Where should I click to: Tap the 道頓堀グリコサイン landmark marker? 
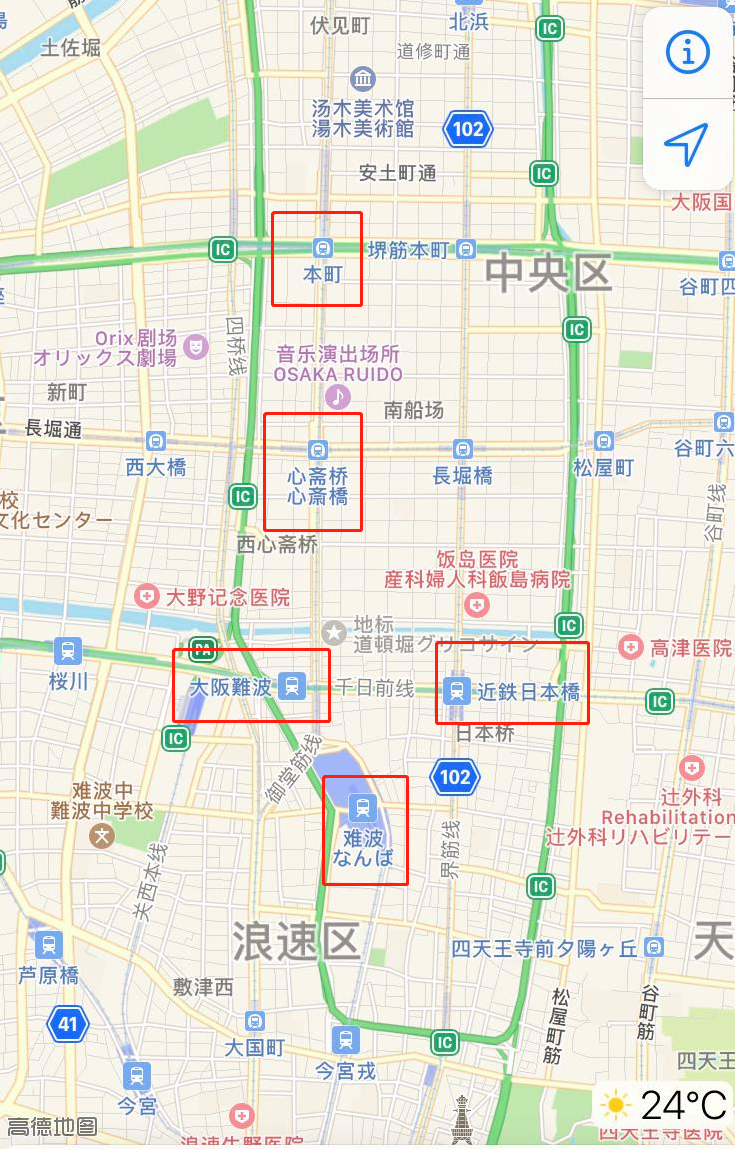click(333, 632)
